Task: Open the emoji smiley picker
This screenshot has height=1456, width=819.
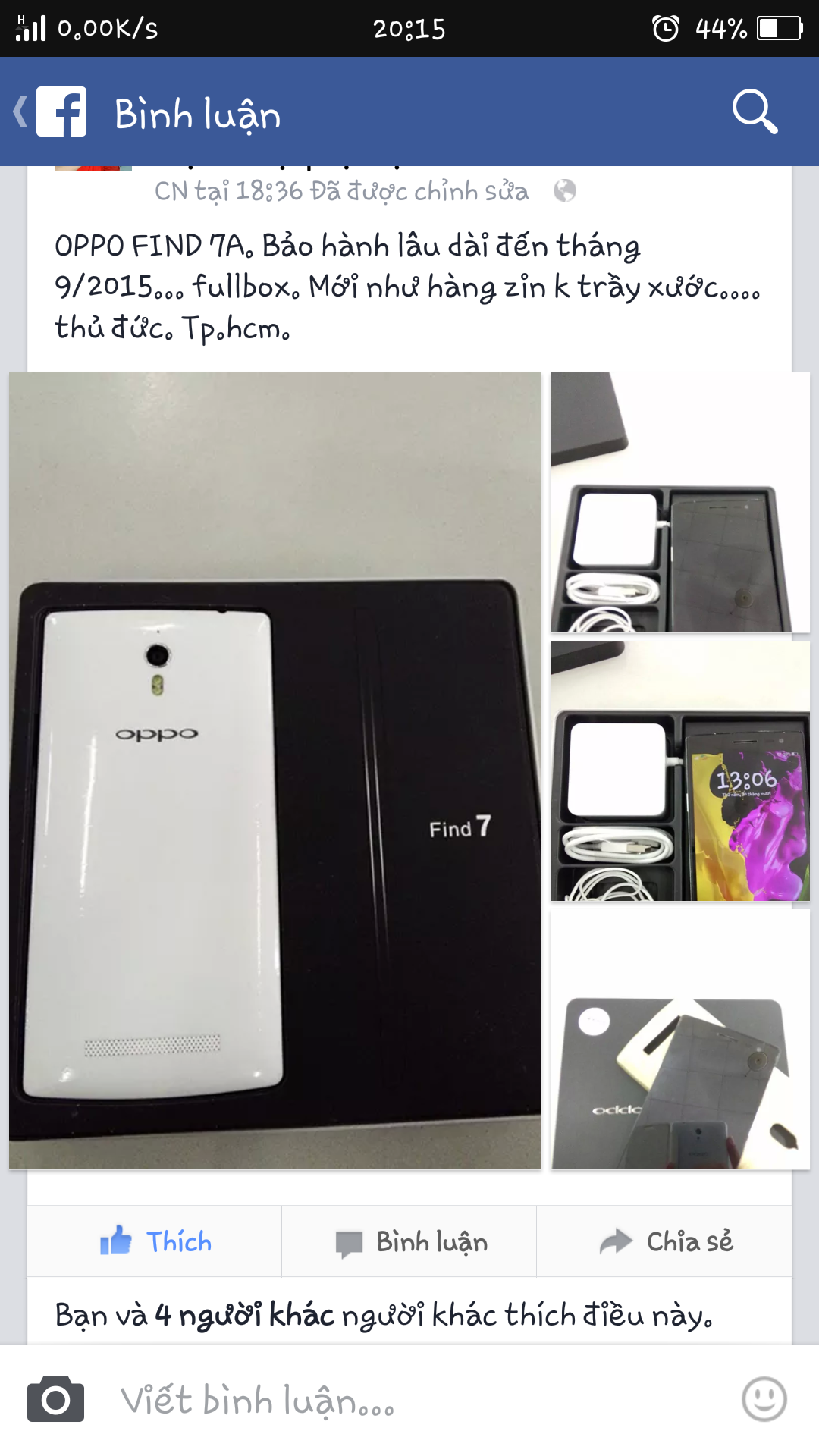Action: 764,1399
